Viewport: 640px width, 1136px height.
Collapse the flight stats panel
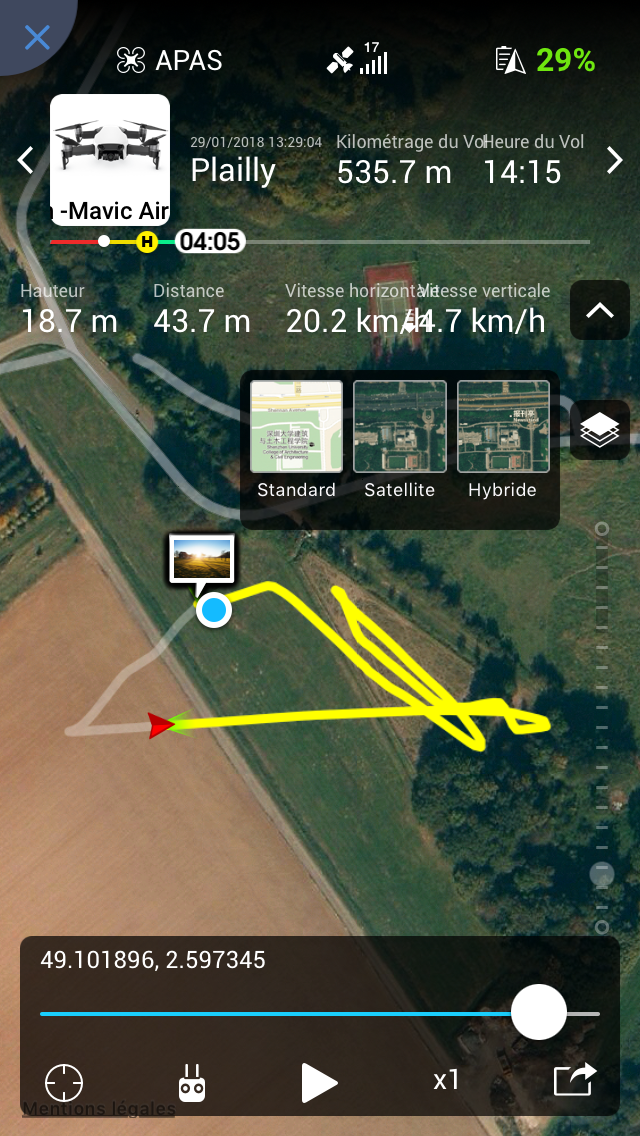(x=600, y=310)
